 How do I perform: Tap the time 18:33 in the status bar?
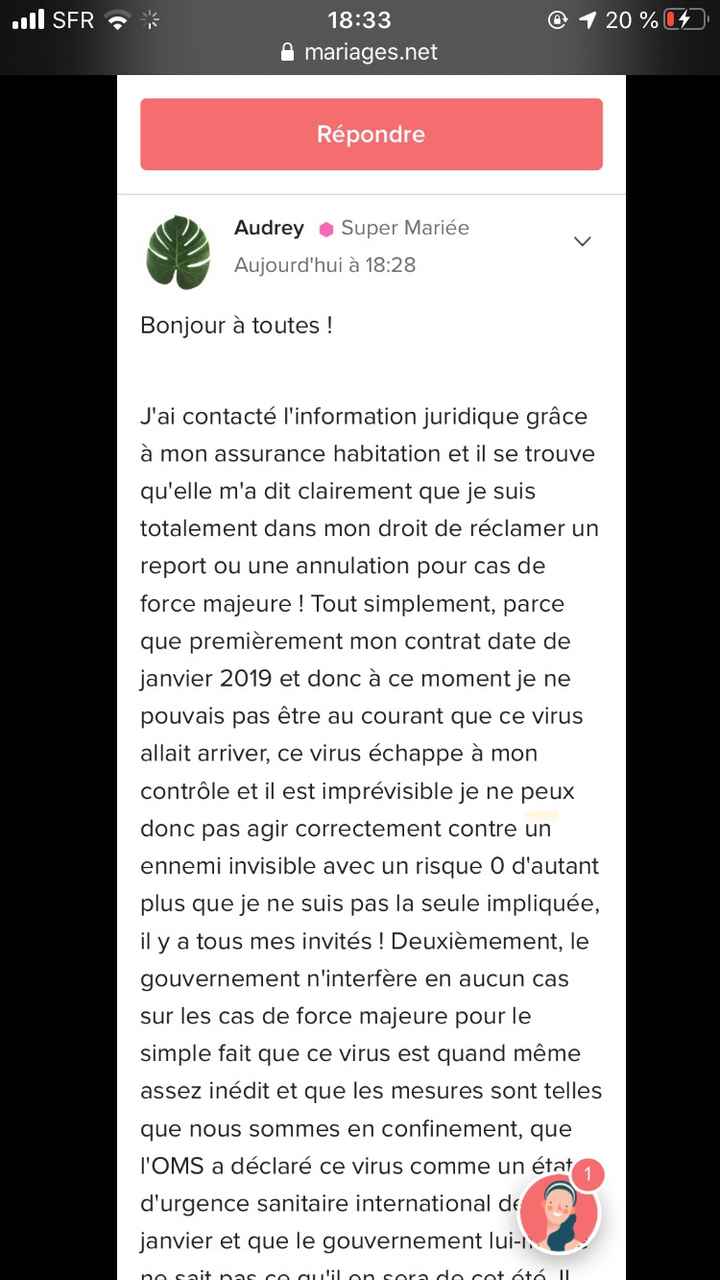click(360, 19)
